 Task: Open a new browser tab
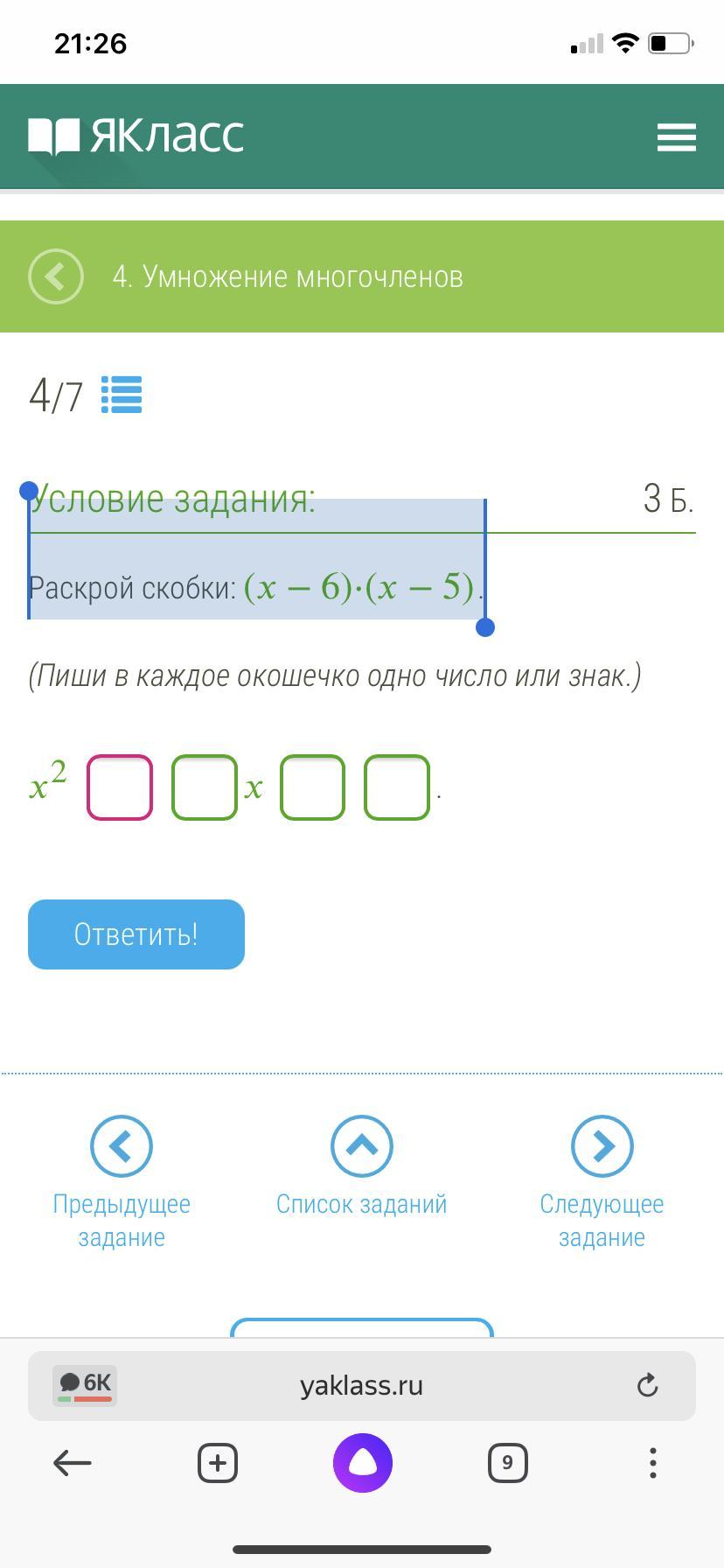218,1462
